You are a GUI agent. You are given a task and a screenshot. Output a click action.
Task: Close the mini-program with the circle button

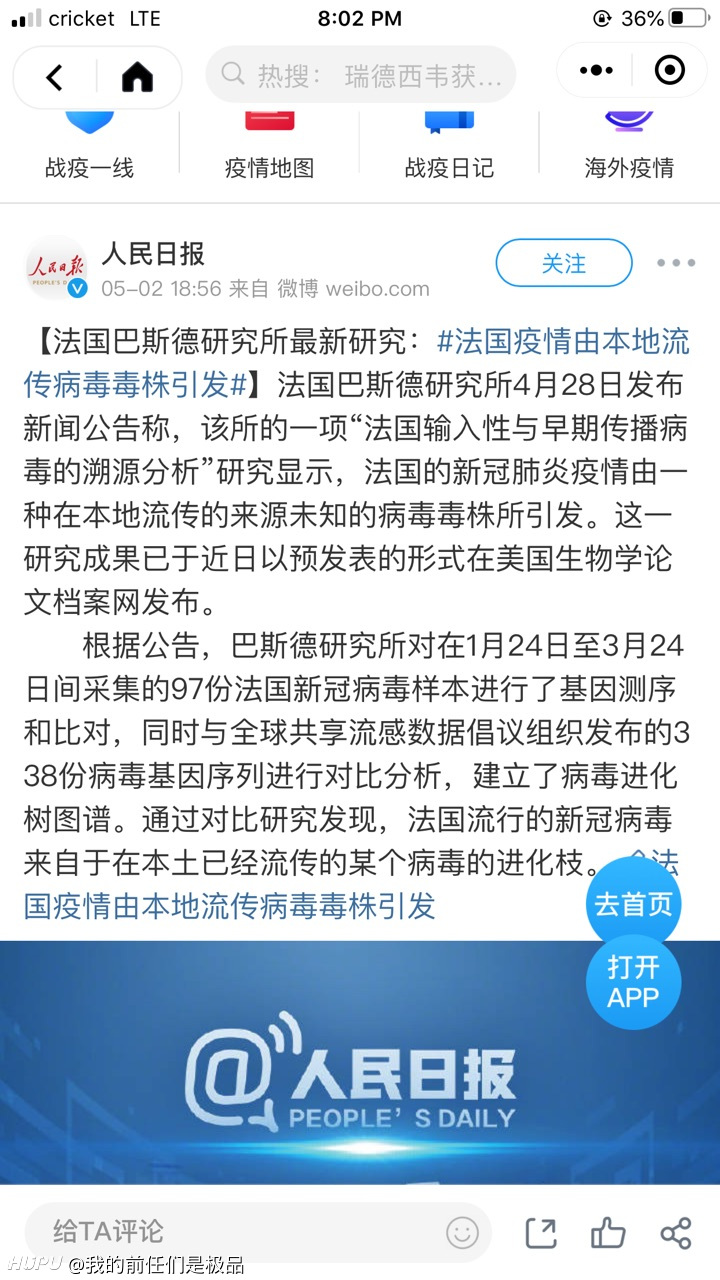(669, 70)
